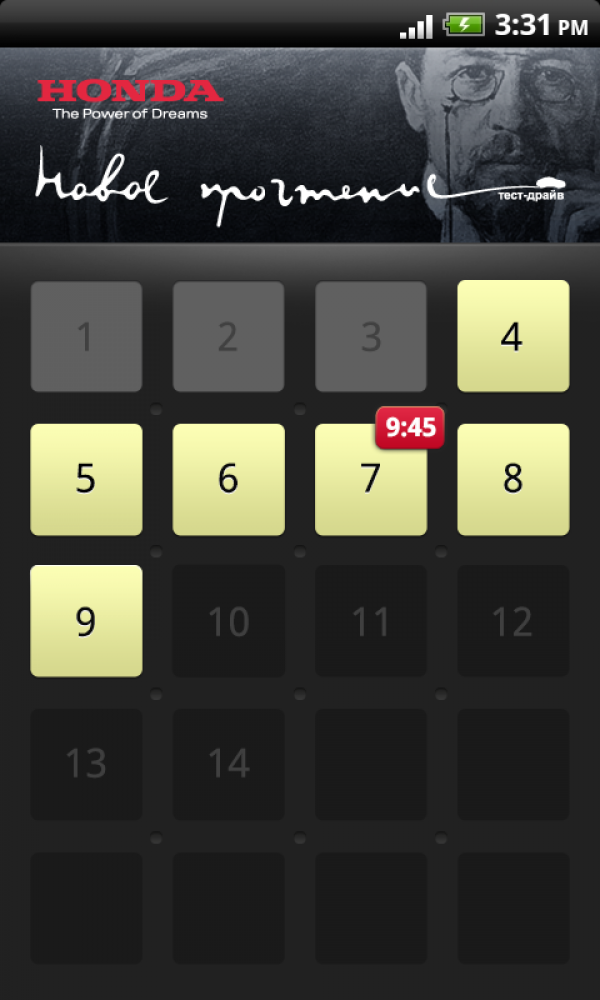Select tile number 5
This screenshot has height=1000, width=600.
click(x=86, y=480)
